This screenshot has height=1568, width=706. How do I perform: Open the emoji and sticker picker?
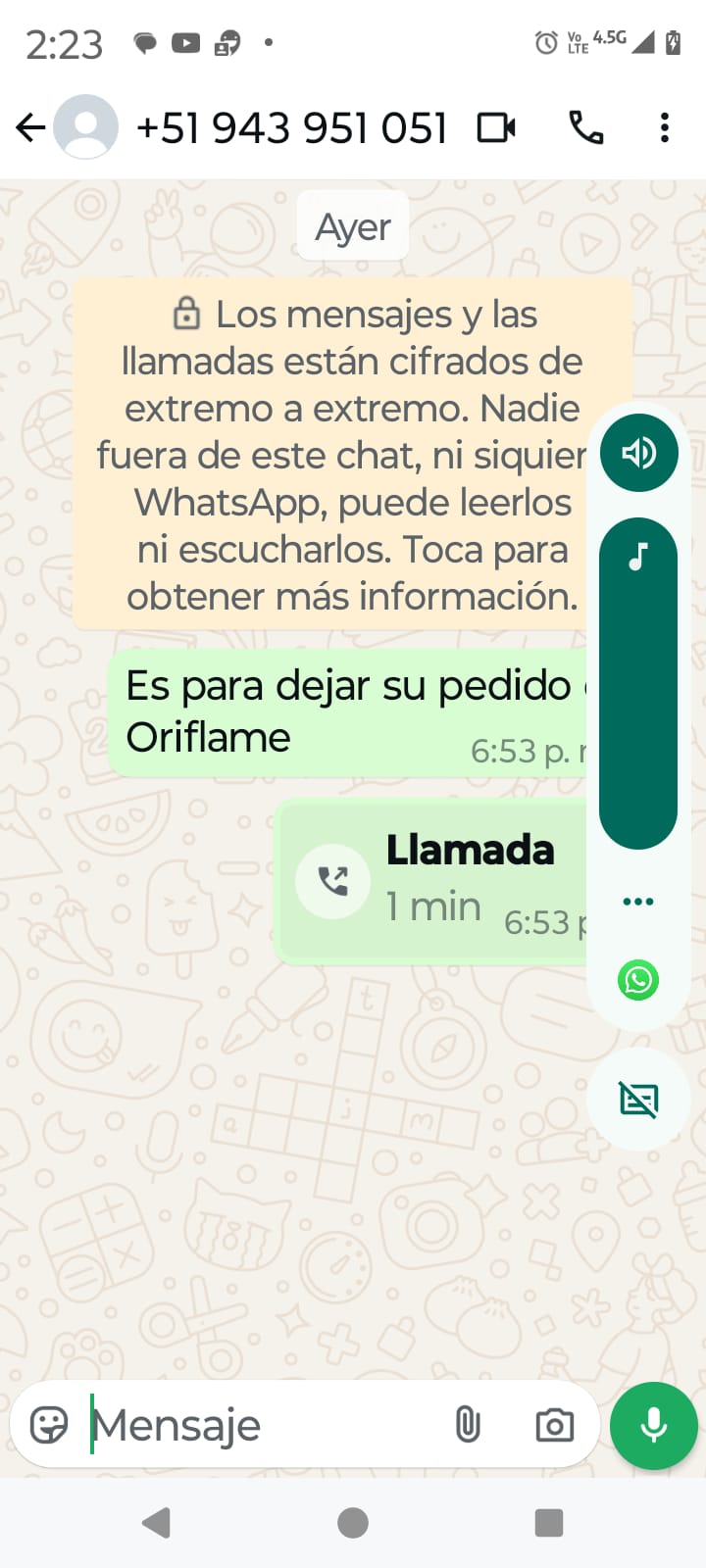(x=49, y=1425)
